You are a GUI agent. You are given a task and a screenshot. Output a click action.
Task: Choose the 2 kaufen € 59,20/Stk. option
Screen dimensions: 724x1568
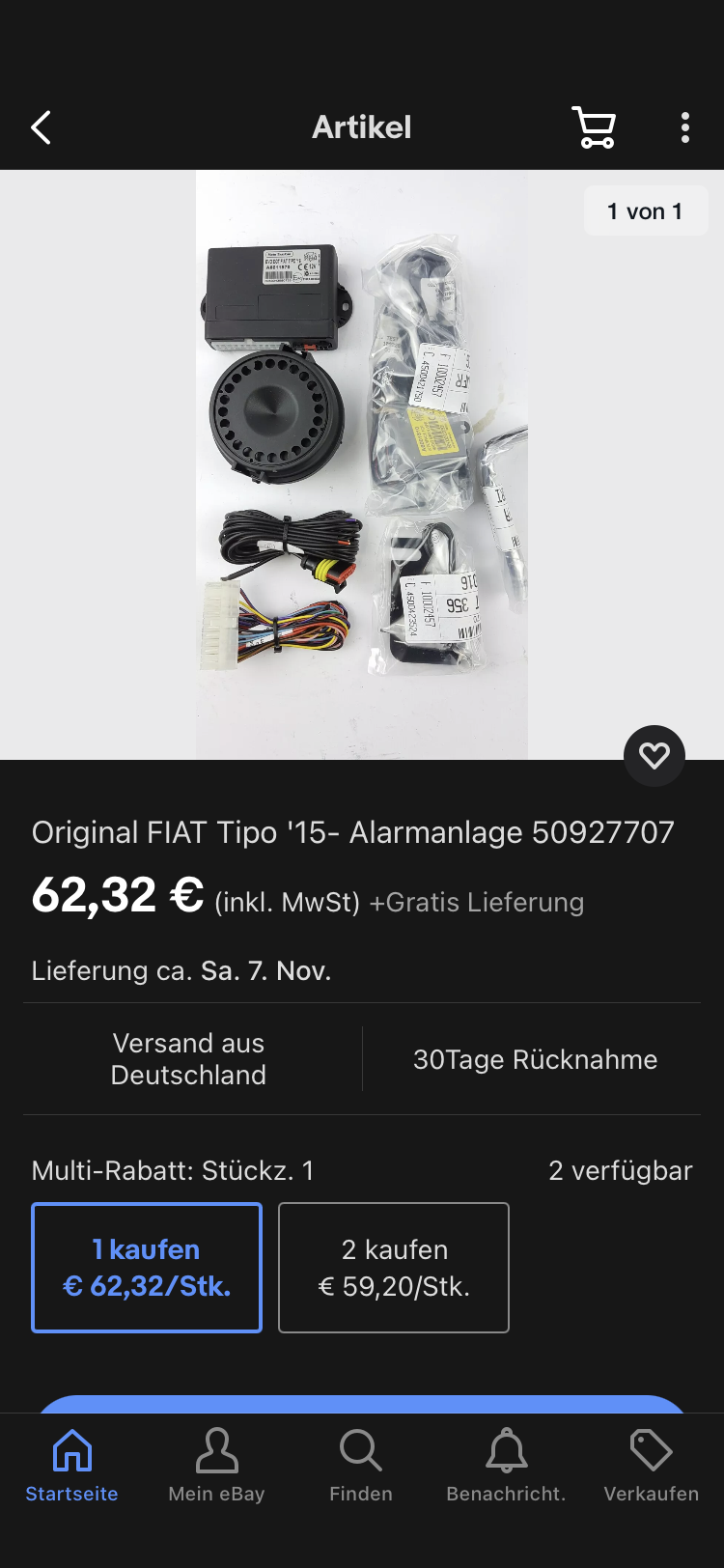pos(394,1267)
